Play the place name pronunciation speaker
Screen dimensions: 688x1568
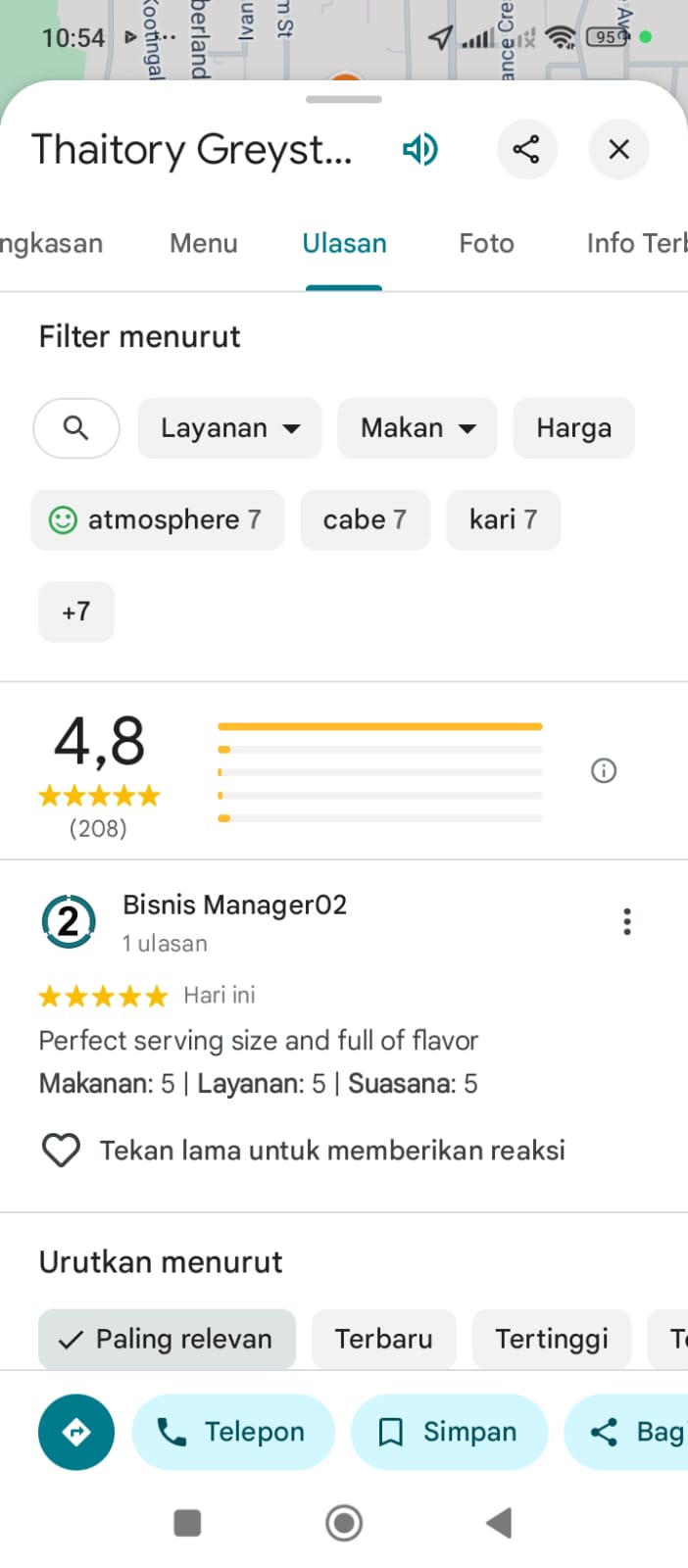(420, 150)
